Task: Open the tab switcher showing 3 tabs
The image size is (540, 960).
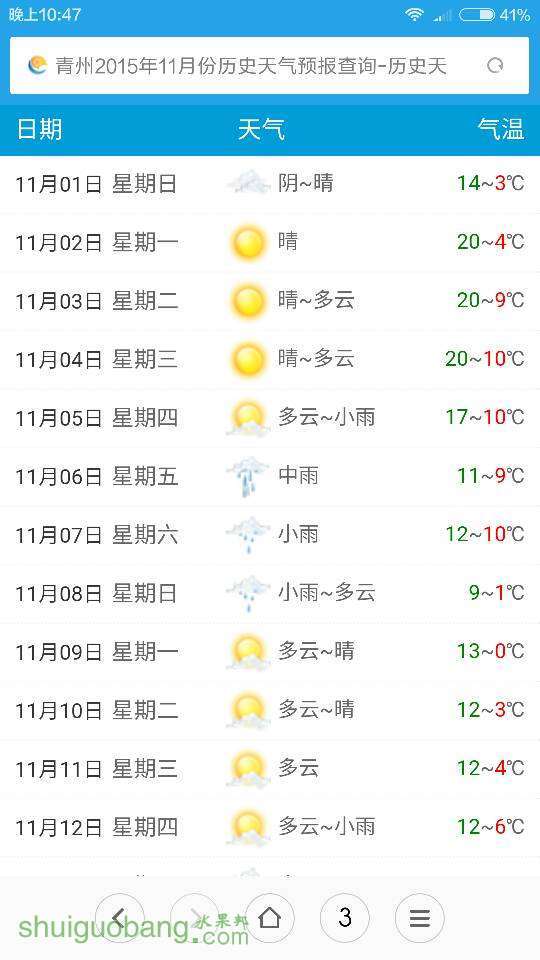Action: (x=345, y=918)
